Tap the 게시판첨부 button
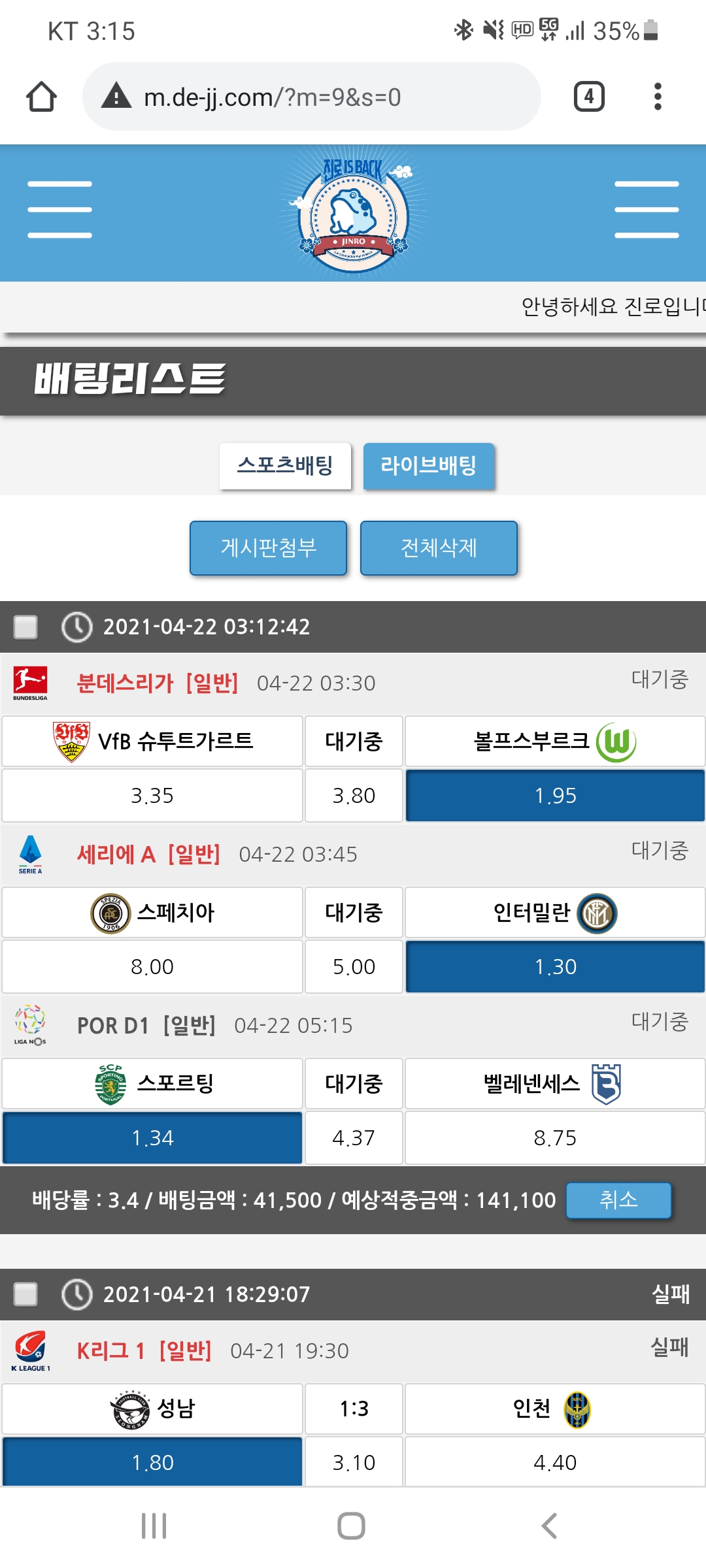The height and width of the screenshot is (1568, 706). pos(268,547)
